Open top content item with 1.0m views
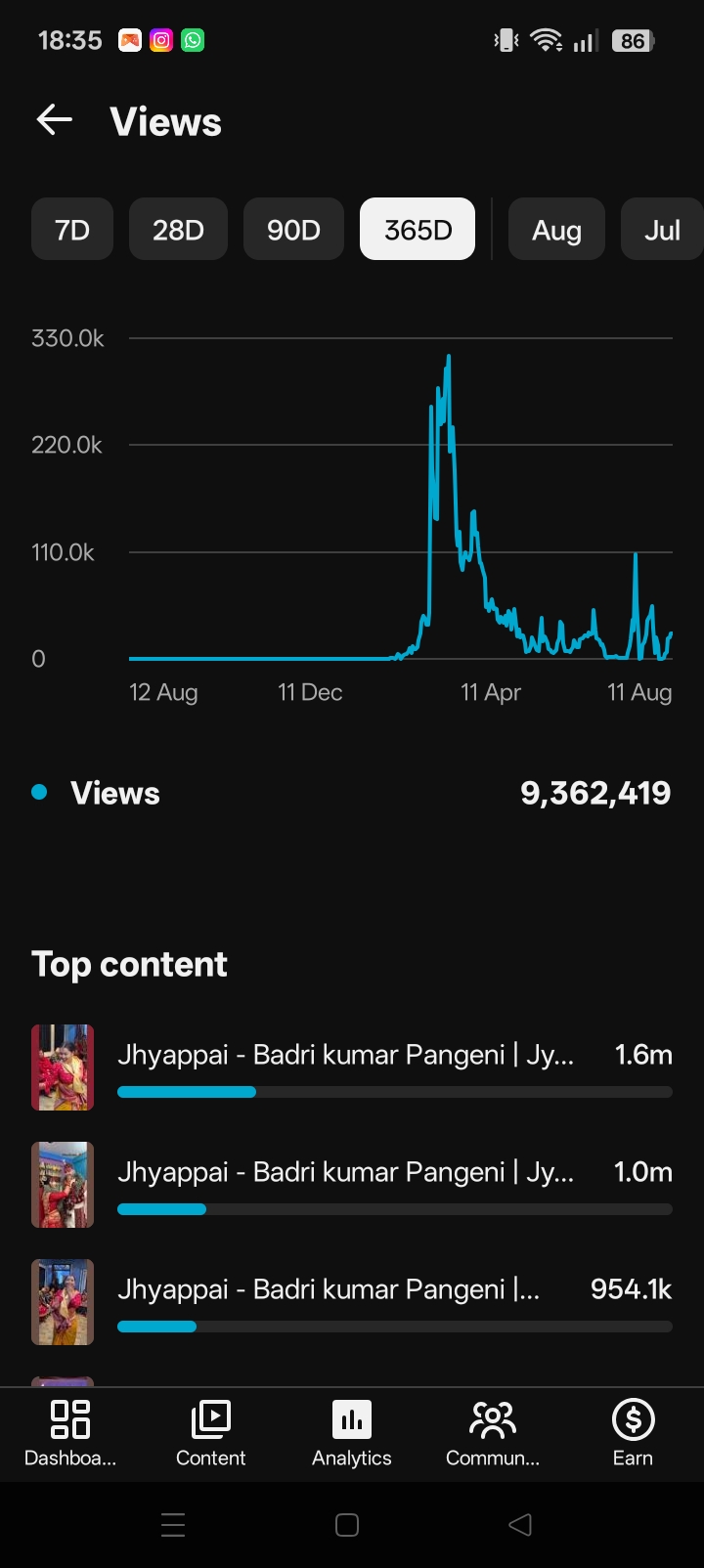 pos(352,1185)
